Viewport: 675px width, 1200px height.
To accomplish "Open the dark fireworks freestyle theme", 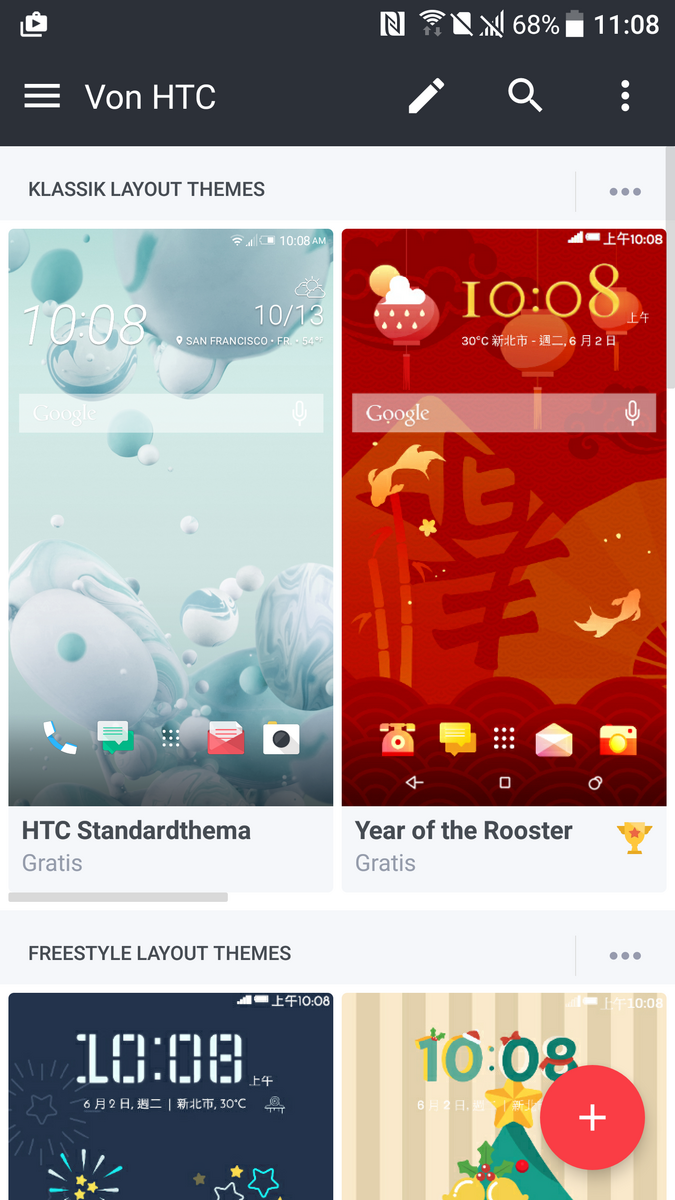I will [x=171, y=1096].
